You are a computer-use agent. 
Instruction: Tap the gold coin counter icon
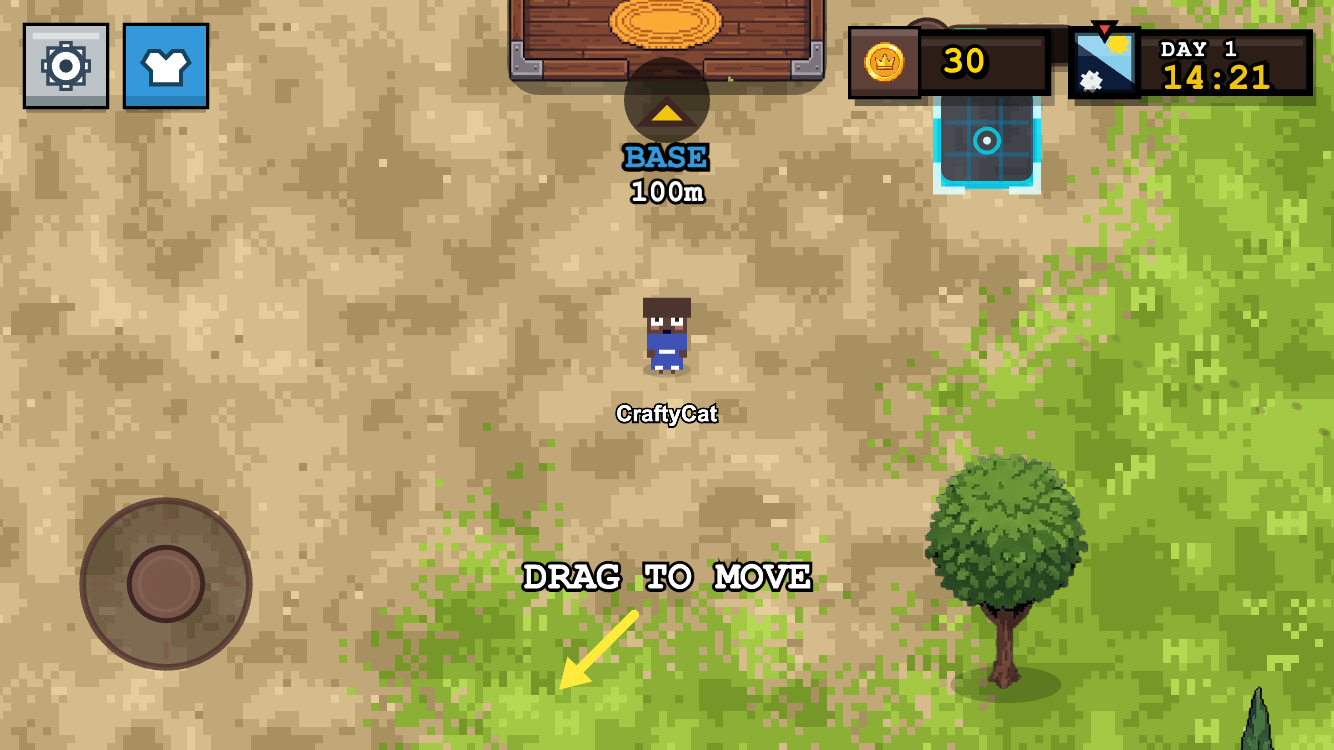pyautogui.click(x=885, y=62)
